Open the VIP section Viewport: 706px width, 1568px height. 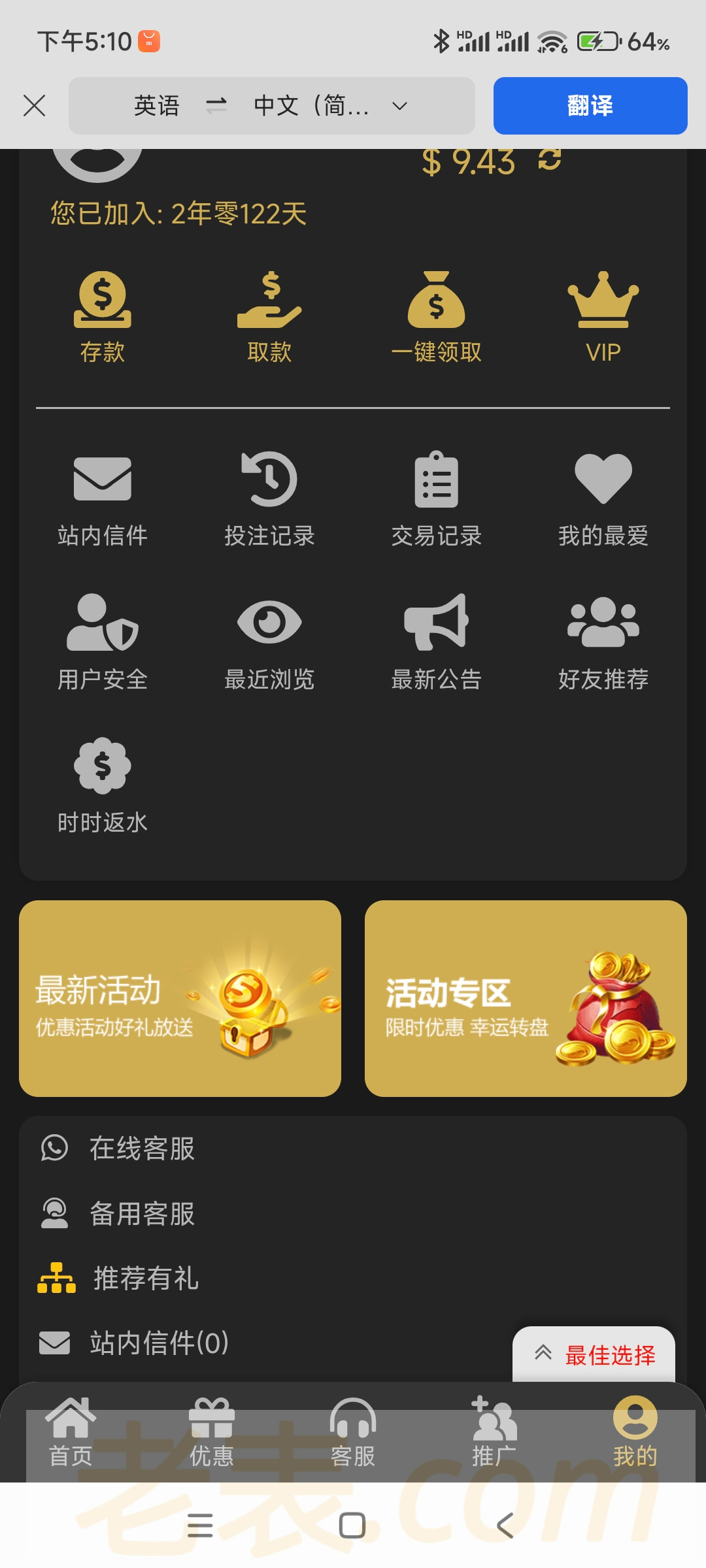pos(603,317)
